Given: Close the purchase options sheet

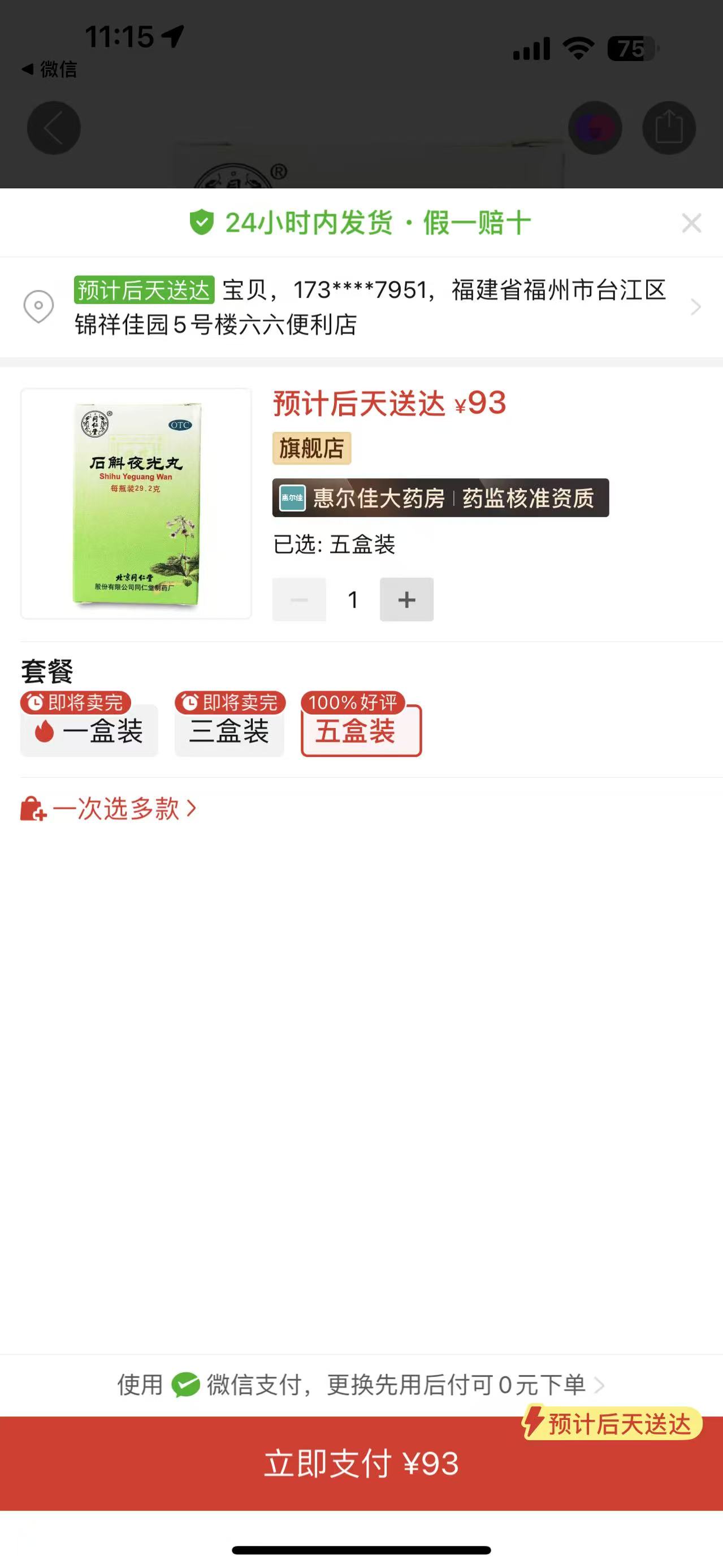Looking at the screenshot, I should [x=691, y=223].
